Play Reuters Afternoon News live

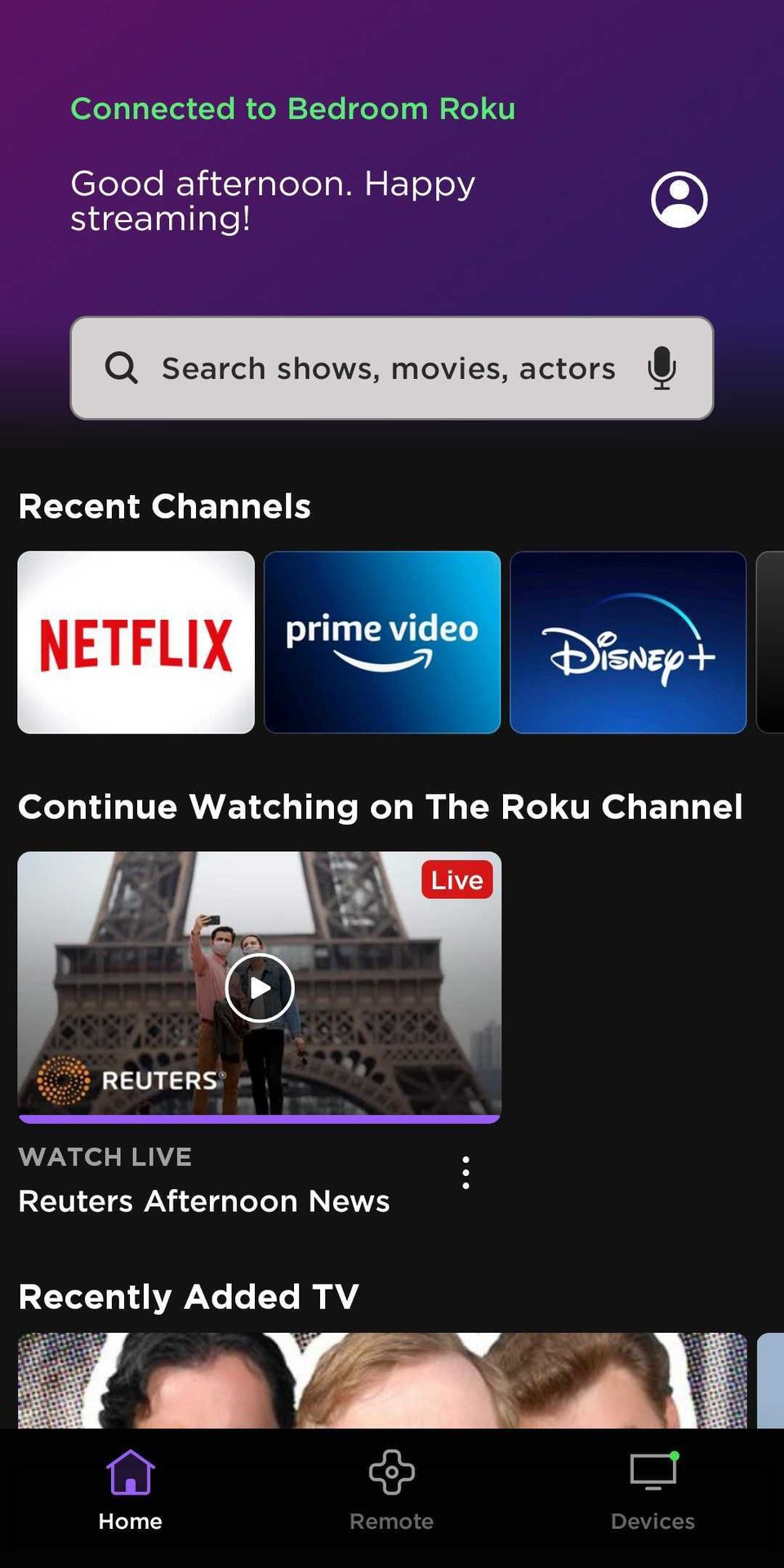click(x=260, y=987)
